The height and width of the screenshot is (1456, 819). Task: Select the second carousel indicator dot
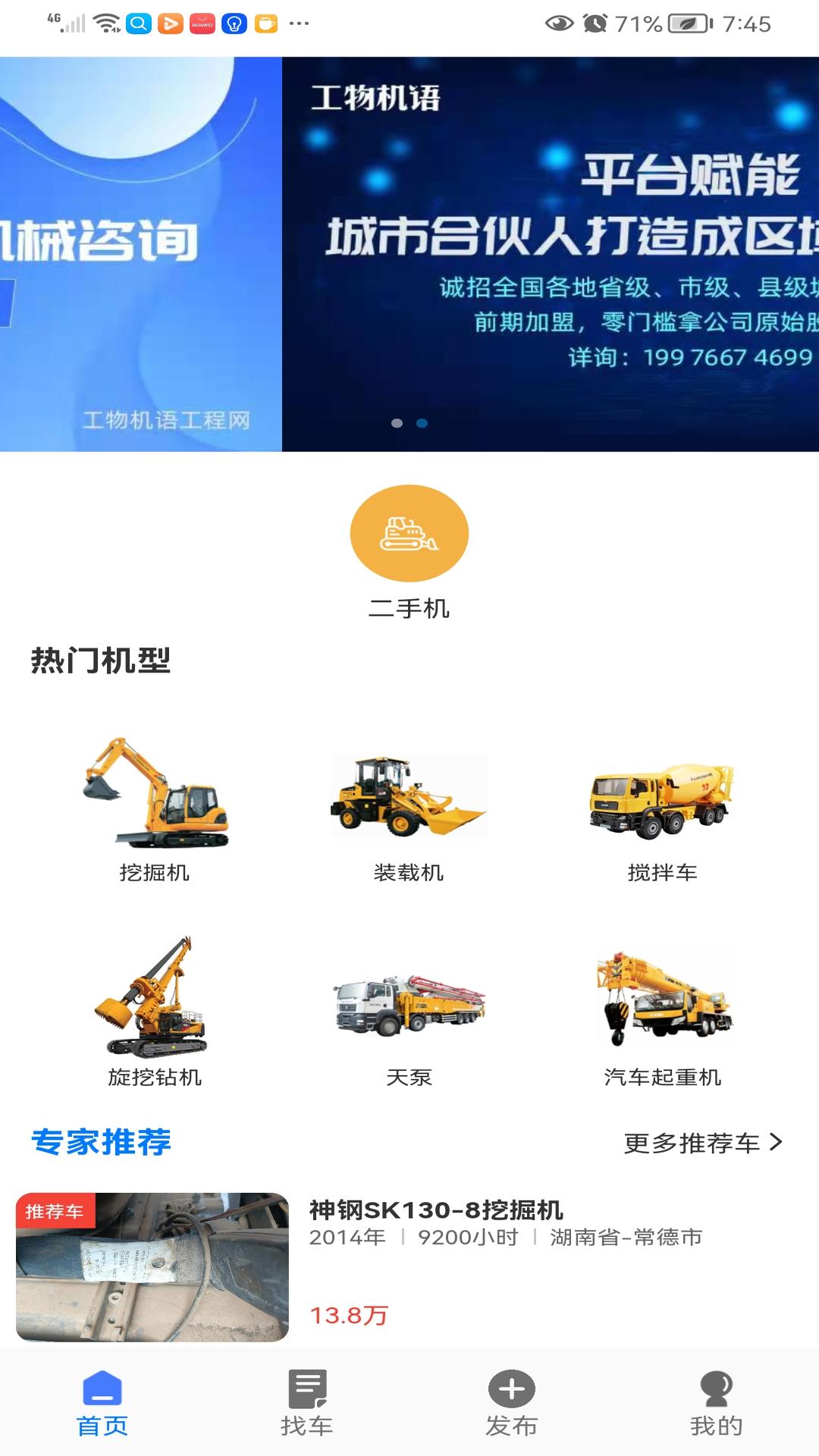[x=423, y=424]
